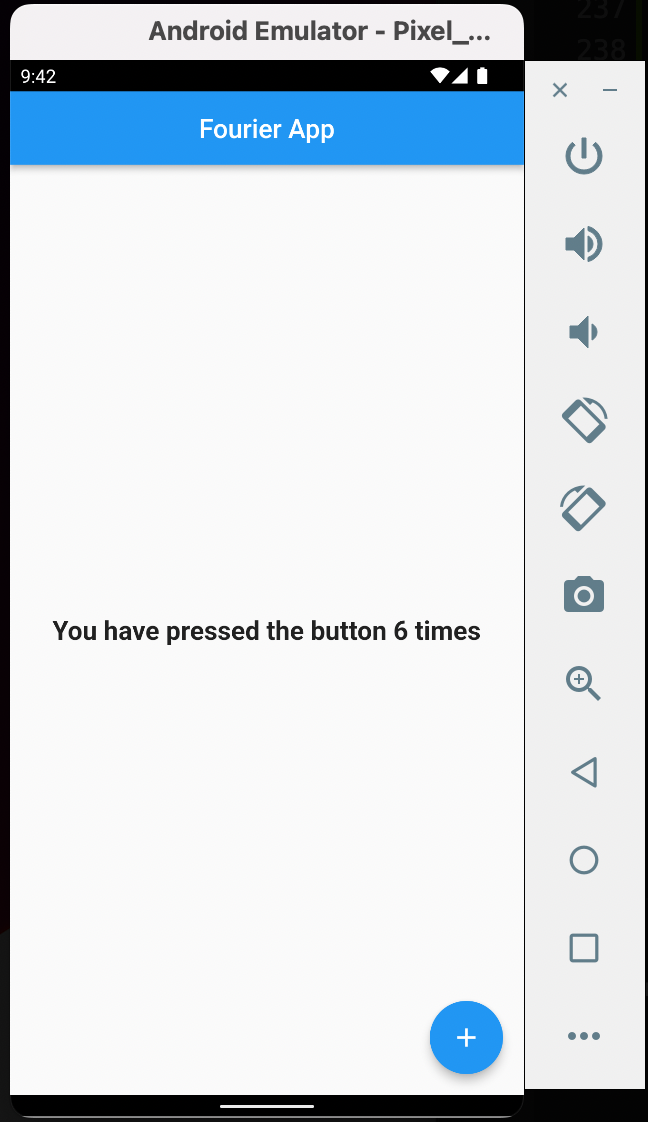Image resolution: width=648 pixels, height=1122 pixels.
Task: Rotate the device left
Action: pos(584,420)
